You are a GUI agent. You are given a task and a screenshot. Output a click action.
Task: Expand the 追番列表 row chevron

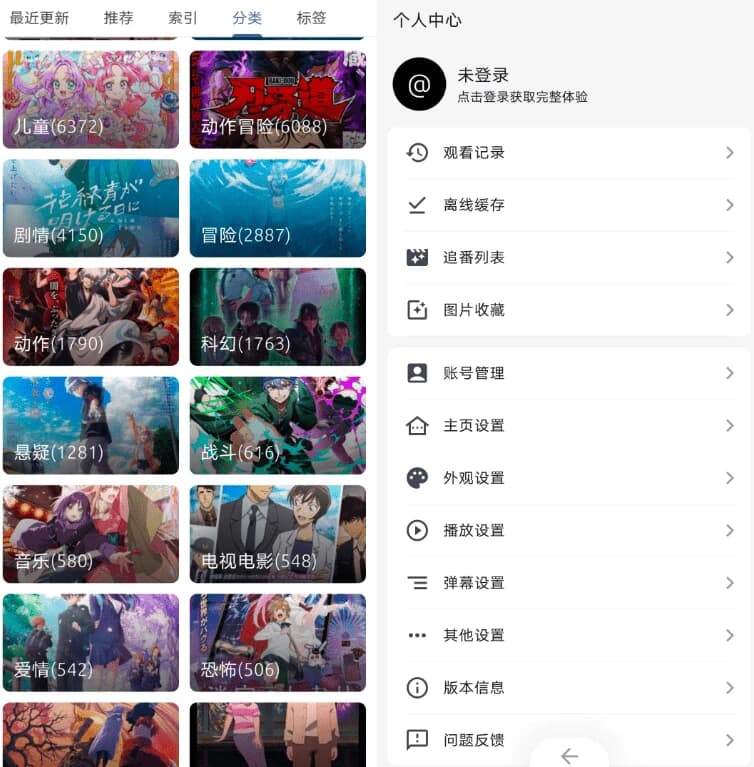(729, 257)
